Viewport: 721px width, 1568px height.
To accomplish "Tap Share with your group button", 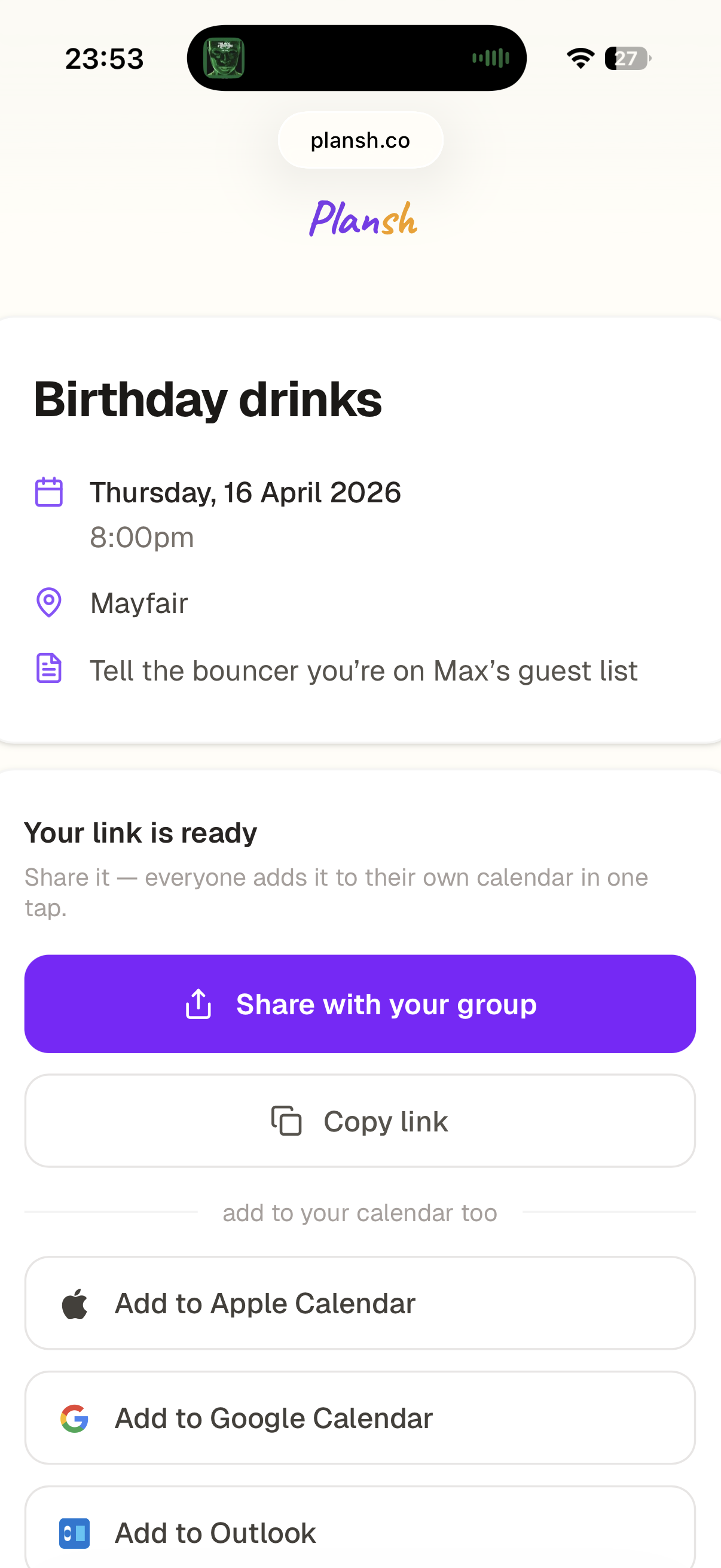I will pyautogui.click(x=359, y=1003).
